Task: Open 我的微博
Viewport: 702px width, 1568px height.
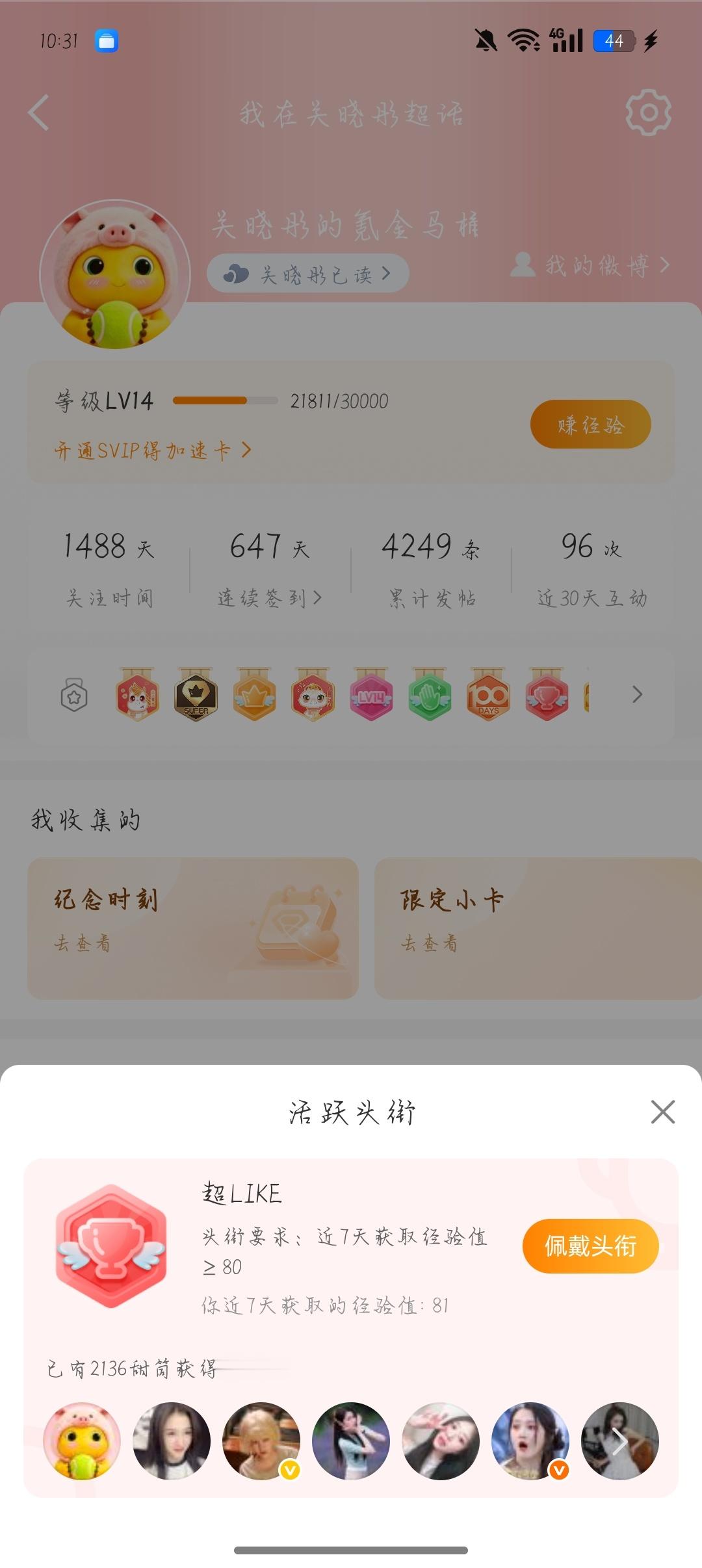Action: click(x=590, y=265)
